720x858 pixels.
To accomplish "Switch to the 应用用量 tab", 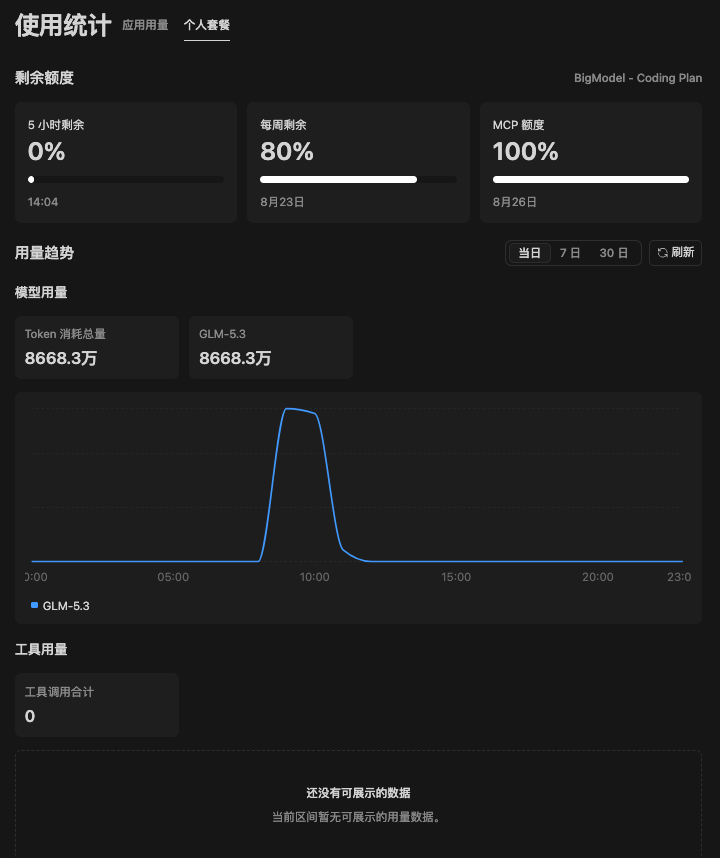I will (145, 25).
